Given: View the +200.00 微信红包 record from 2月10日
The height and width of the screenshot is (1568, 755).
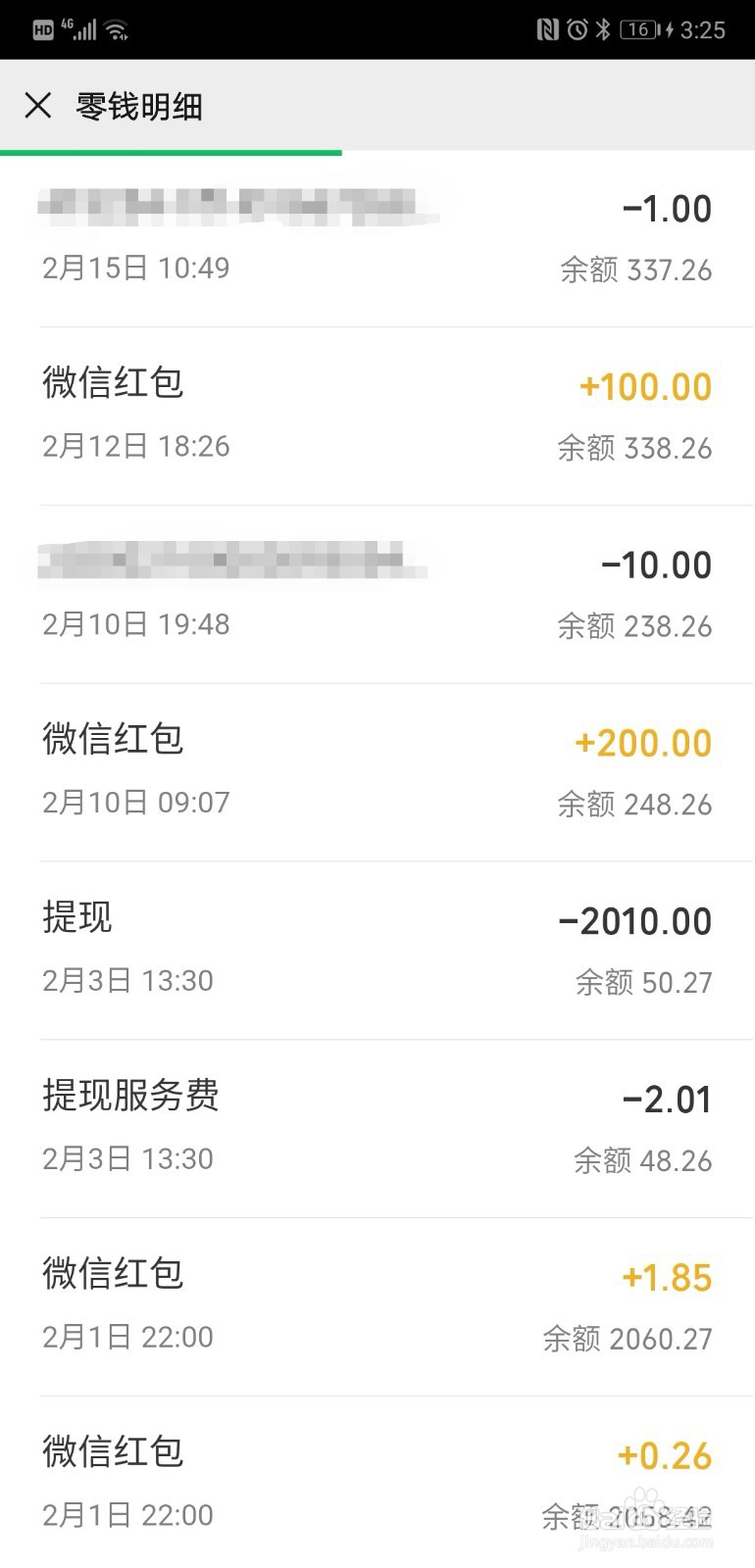Looking at the screenshot, I should tap(377, 773).
